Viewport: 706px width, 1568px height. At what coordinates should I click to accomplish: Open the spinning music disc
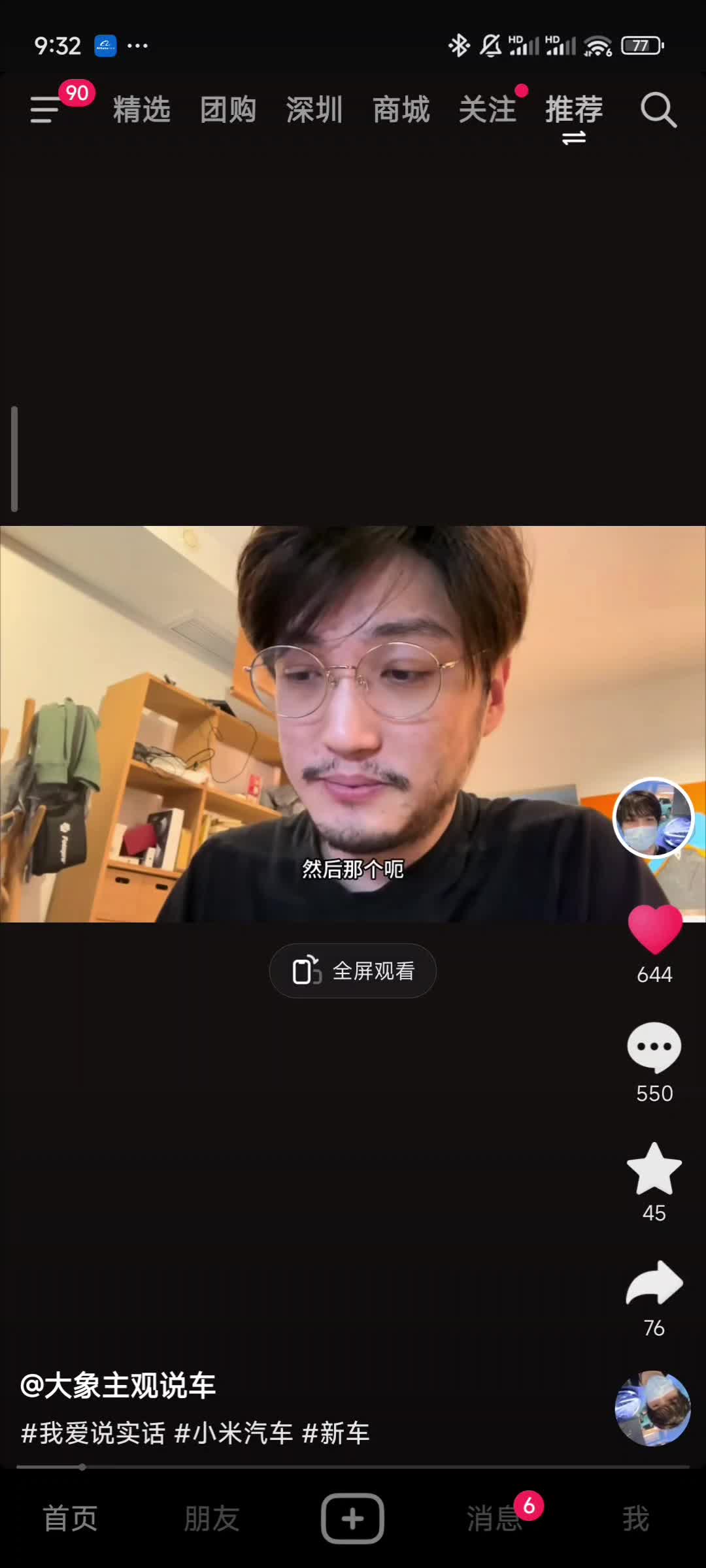pos(652,1409)
